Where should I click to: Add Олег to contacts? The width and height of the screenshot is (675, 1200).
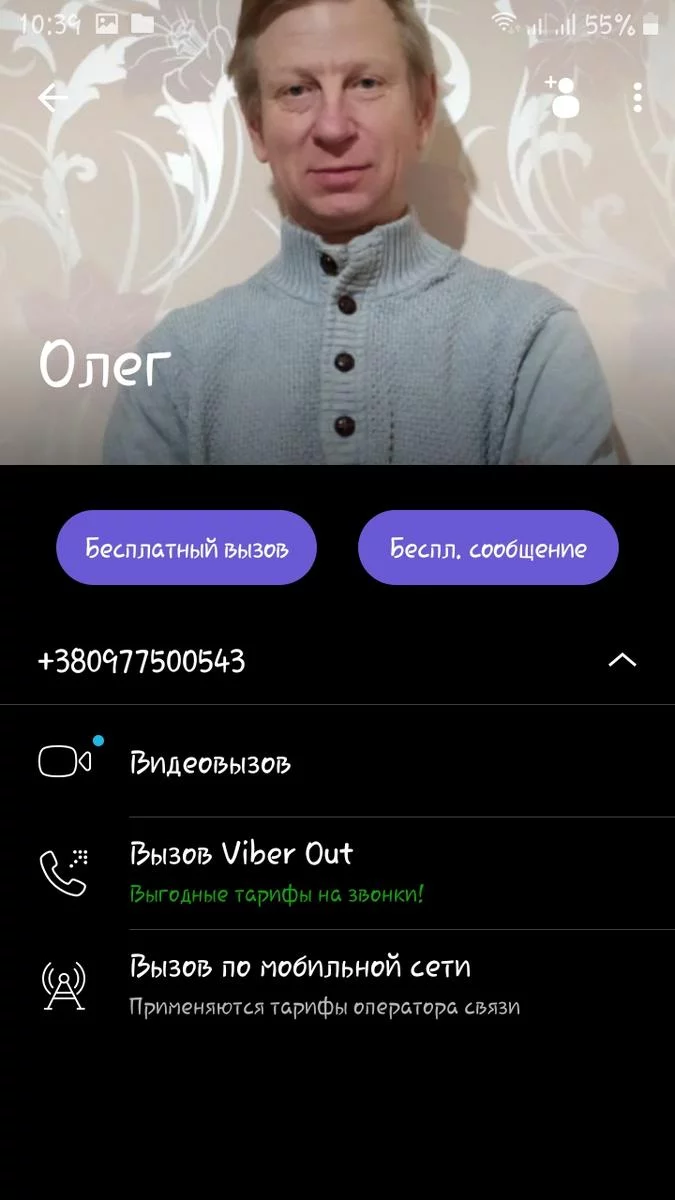coord(563,98)
